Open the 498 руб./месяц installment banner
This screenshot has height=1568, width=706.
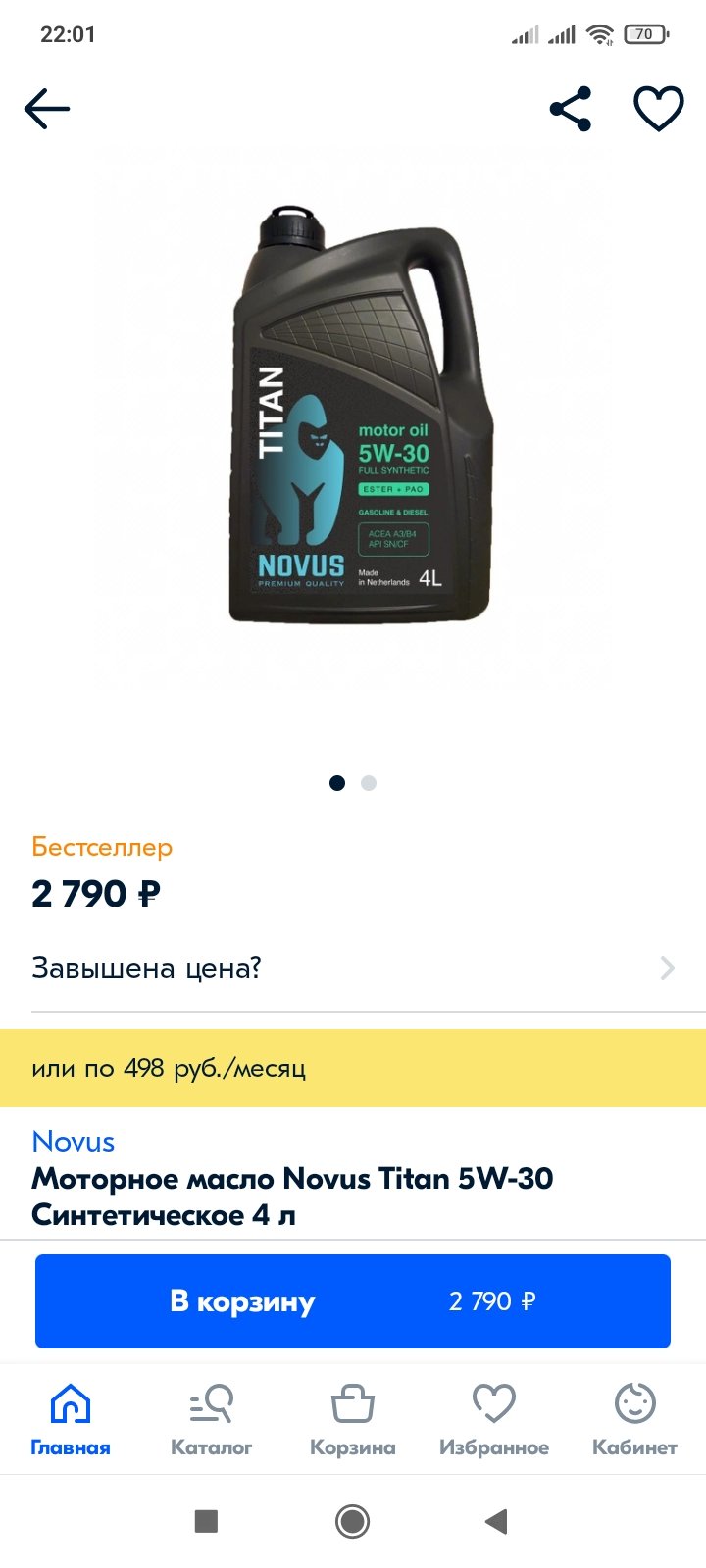353,1068
